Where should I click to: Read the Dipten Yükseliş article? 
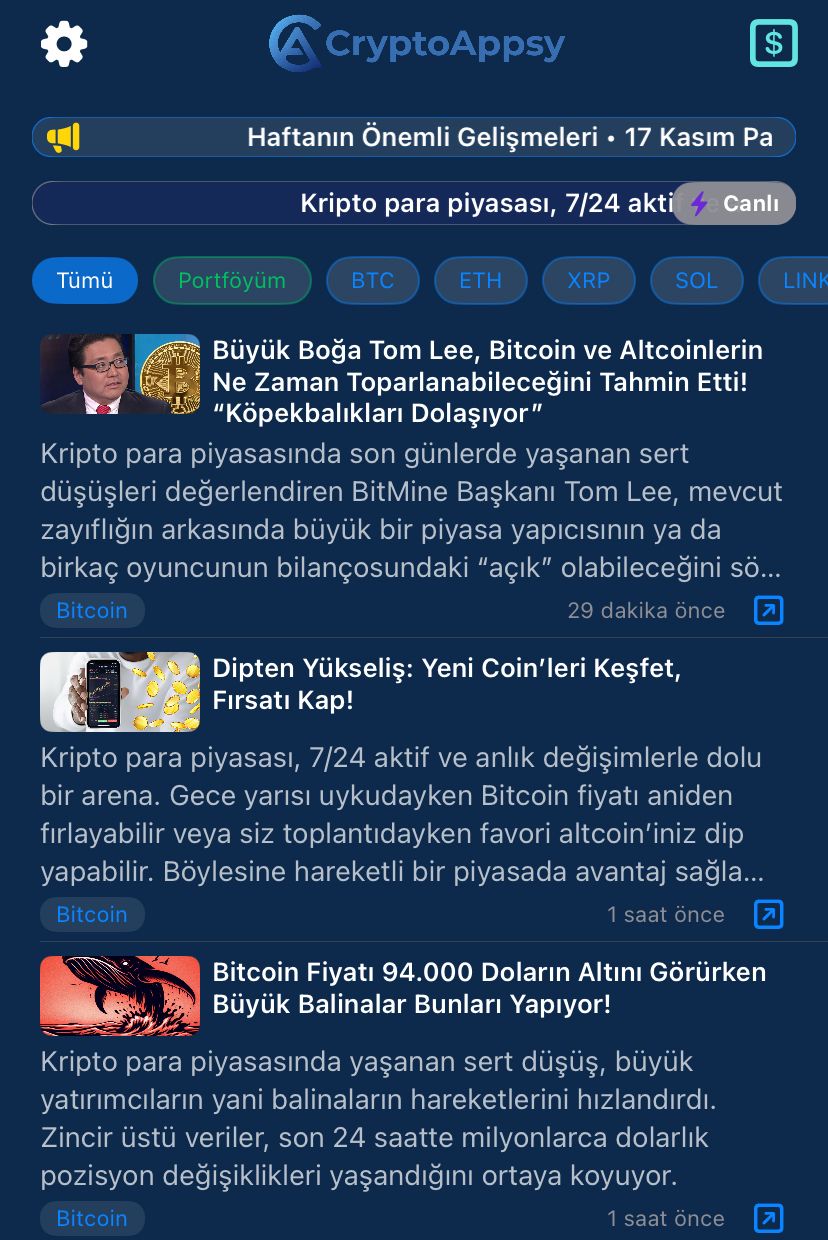[x=446, y=684]
